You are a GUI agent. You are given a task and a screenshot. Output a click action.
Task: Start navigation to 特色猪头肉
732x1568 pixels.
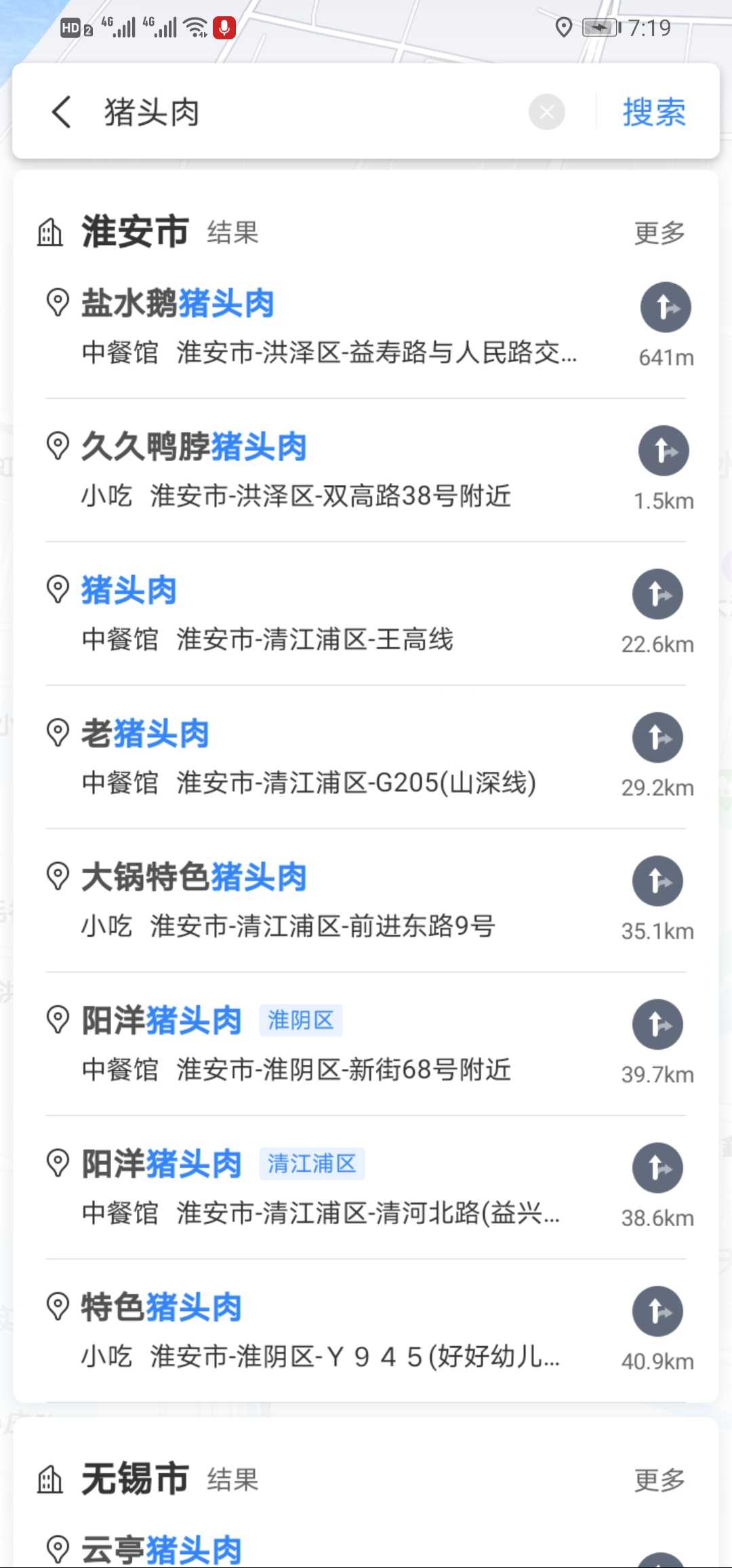(x=657, y=1312)
